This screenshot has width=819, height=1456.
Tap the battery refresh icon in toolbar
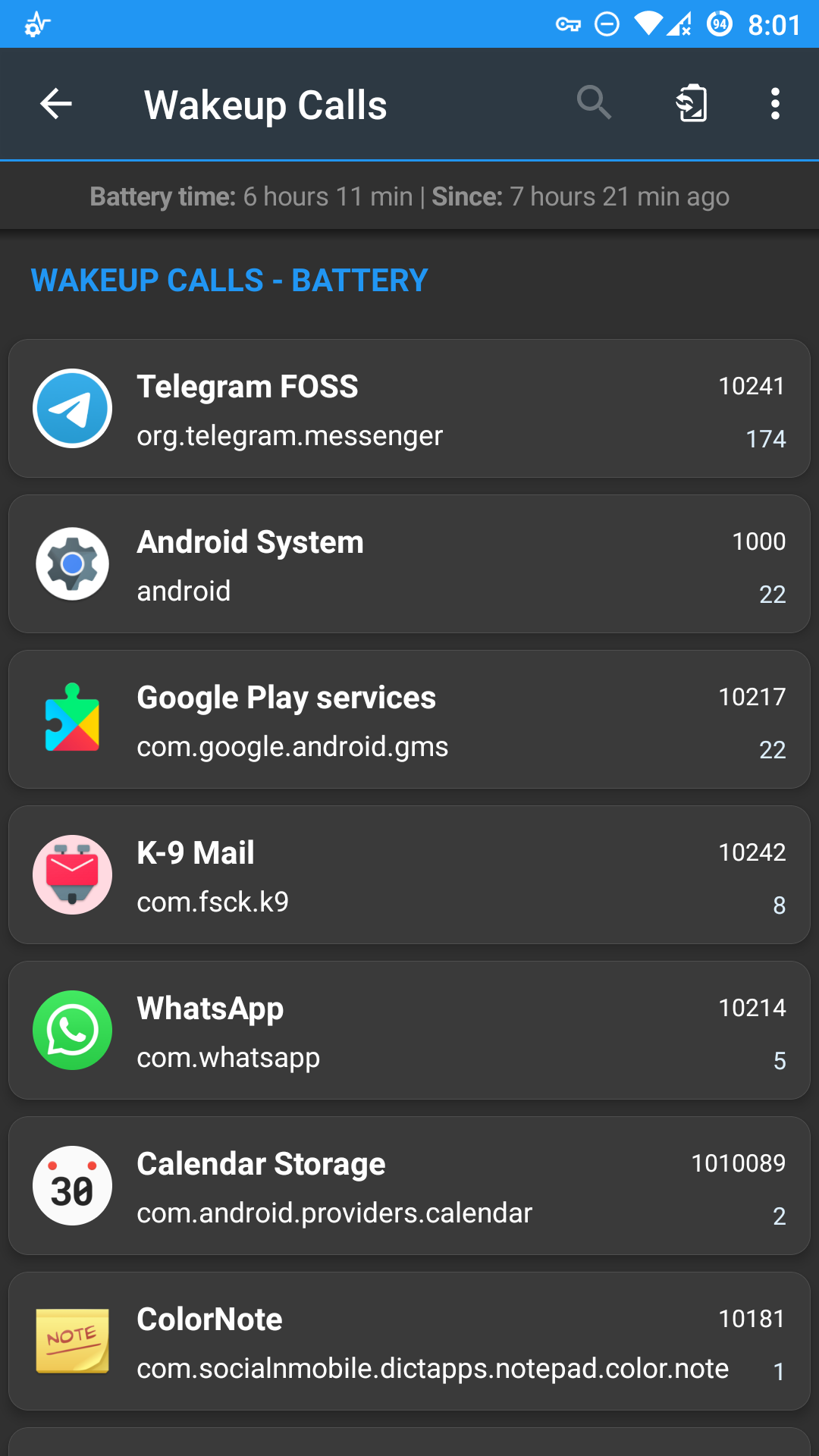tap(692, 104)
